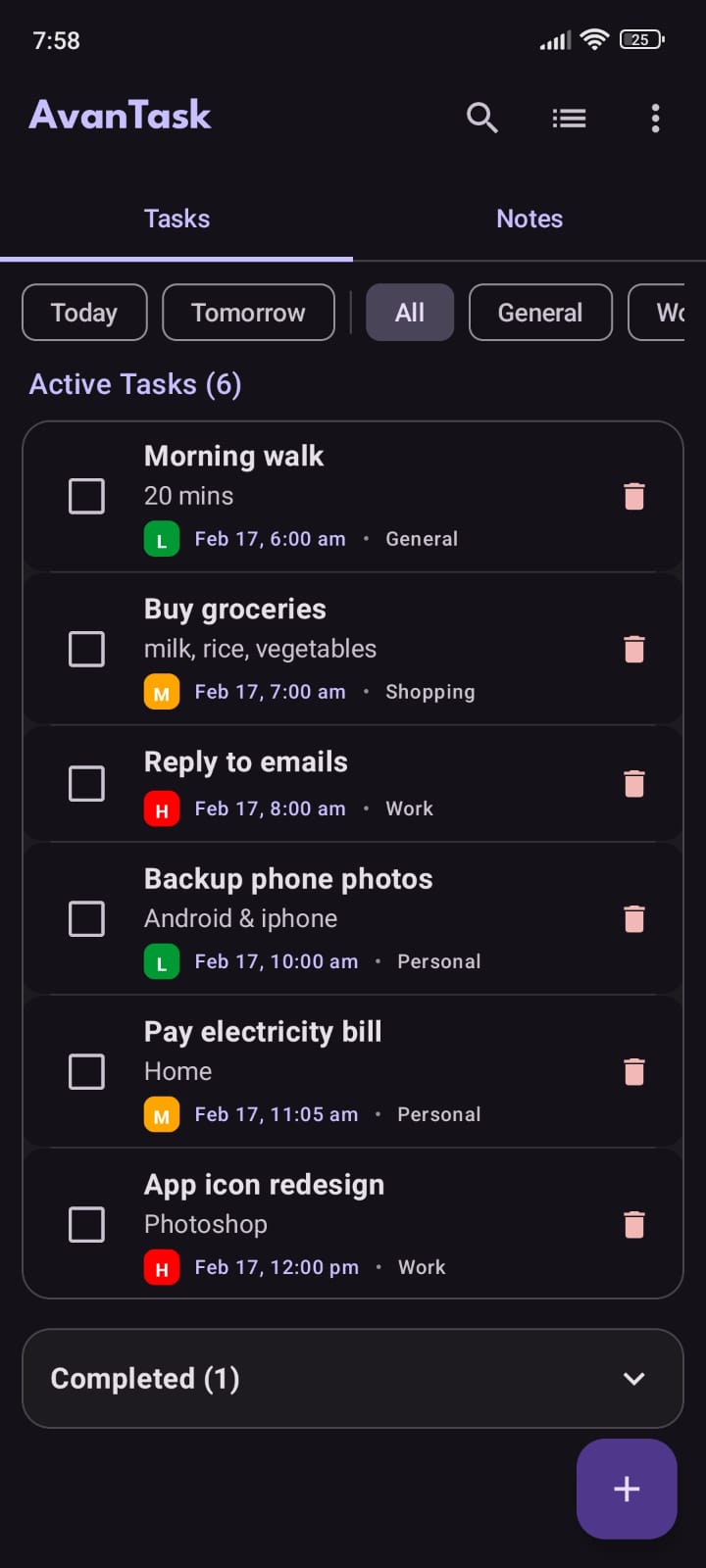Tap the green L priority badge on Backup phone photos
Image resolution: width=706 pixels, height=1568 pixels.
tap(161, 961)
